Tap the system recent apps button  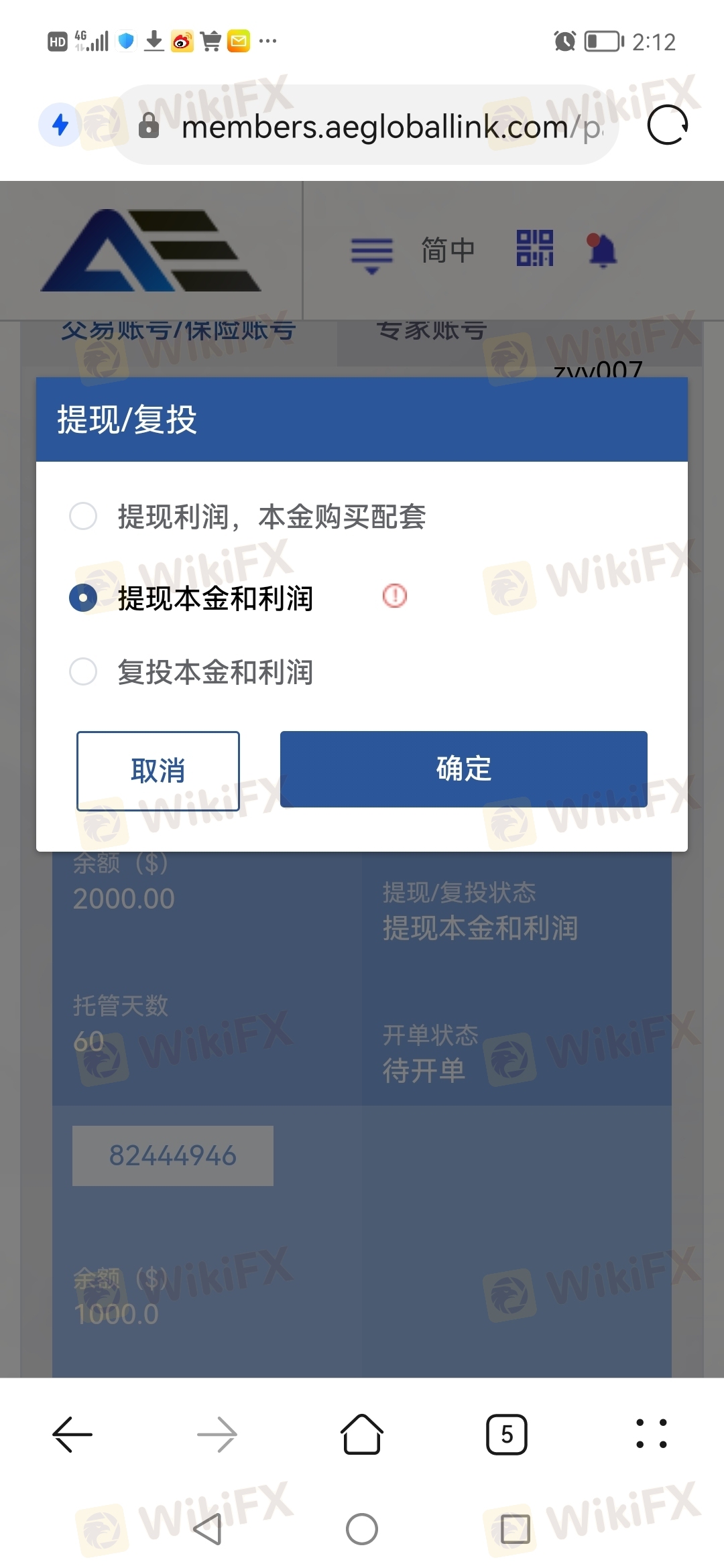515,1529
